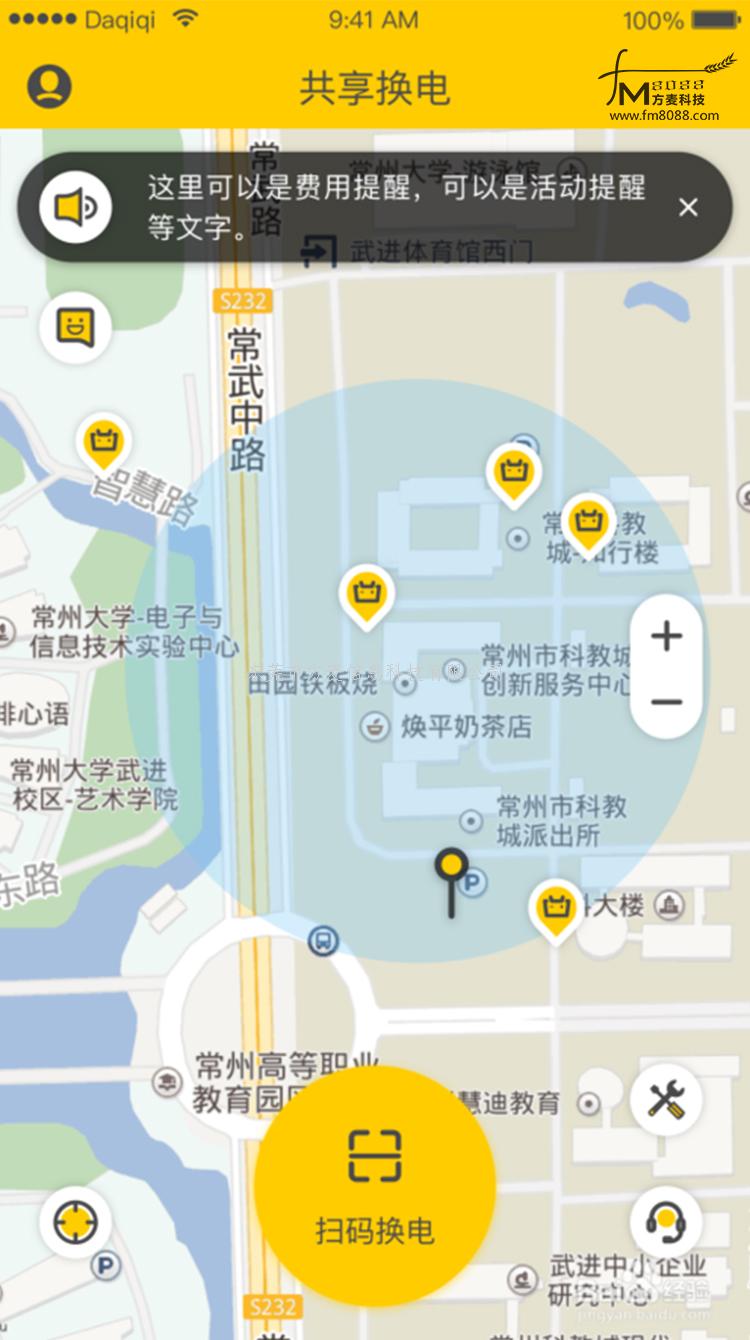750x1340 pixels.
Task: Open the user profile icon
Action: coord(49,87)
